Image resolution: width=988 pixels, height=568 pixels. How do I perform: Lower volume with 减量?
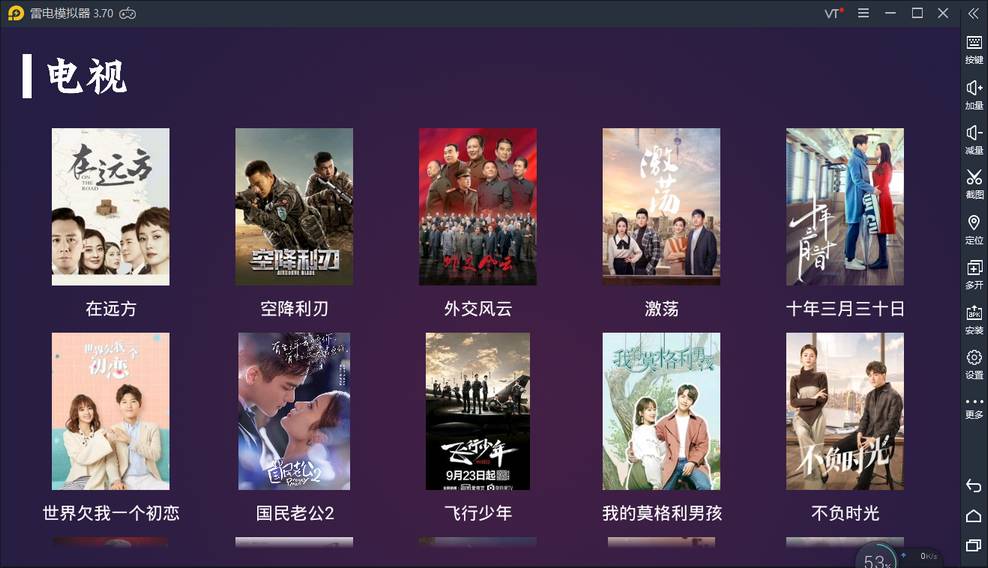pos(973,139)
